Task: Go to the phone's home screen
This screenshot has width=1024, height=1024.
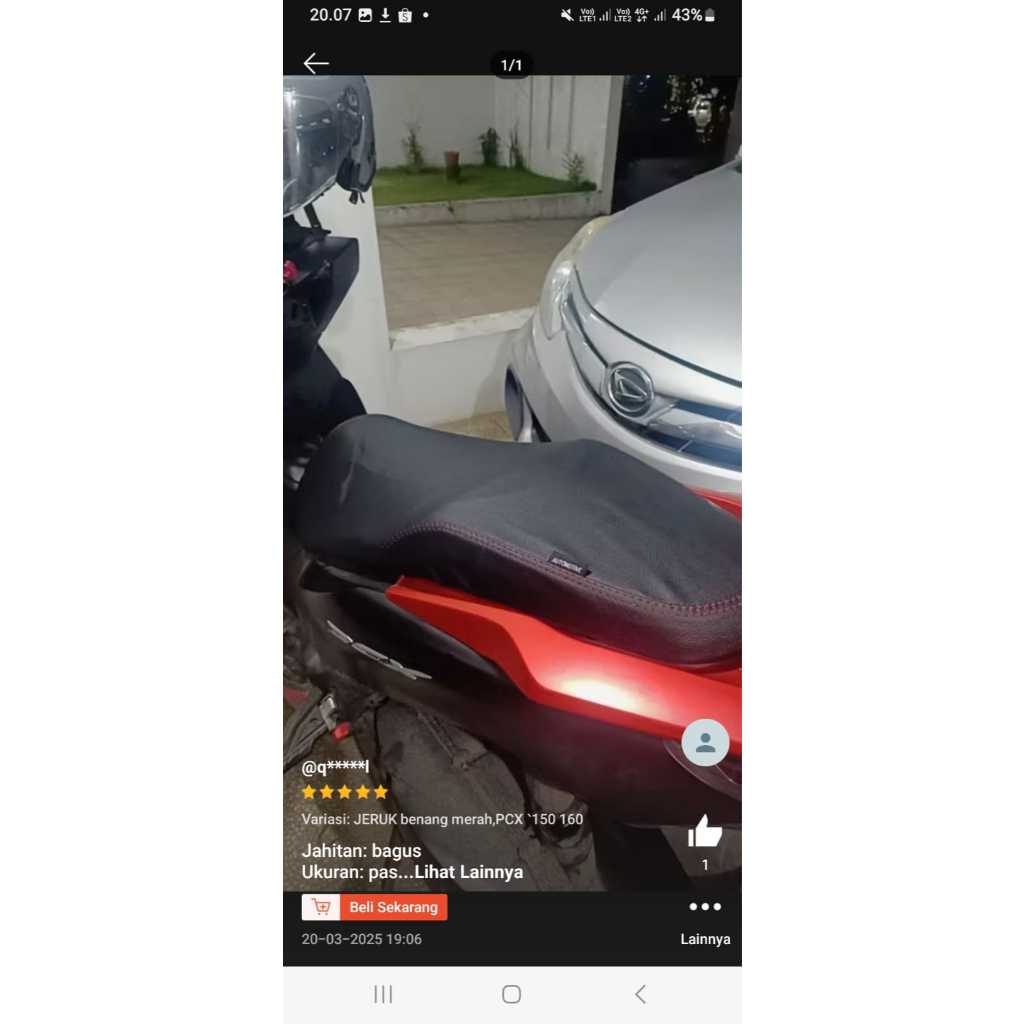Action: pos(512,994)
